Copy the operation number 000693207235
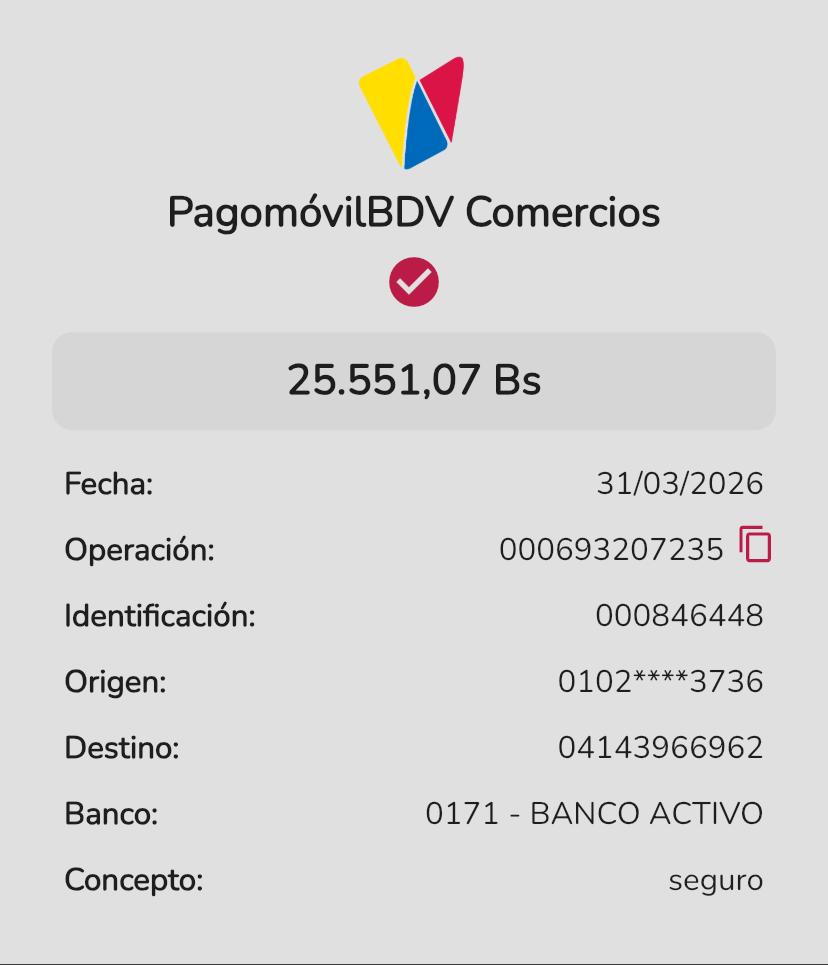828x965 pixels. pos(756,545)
